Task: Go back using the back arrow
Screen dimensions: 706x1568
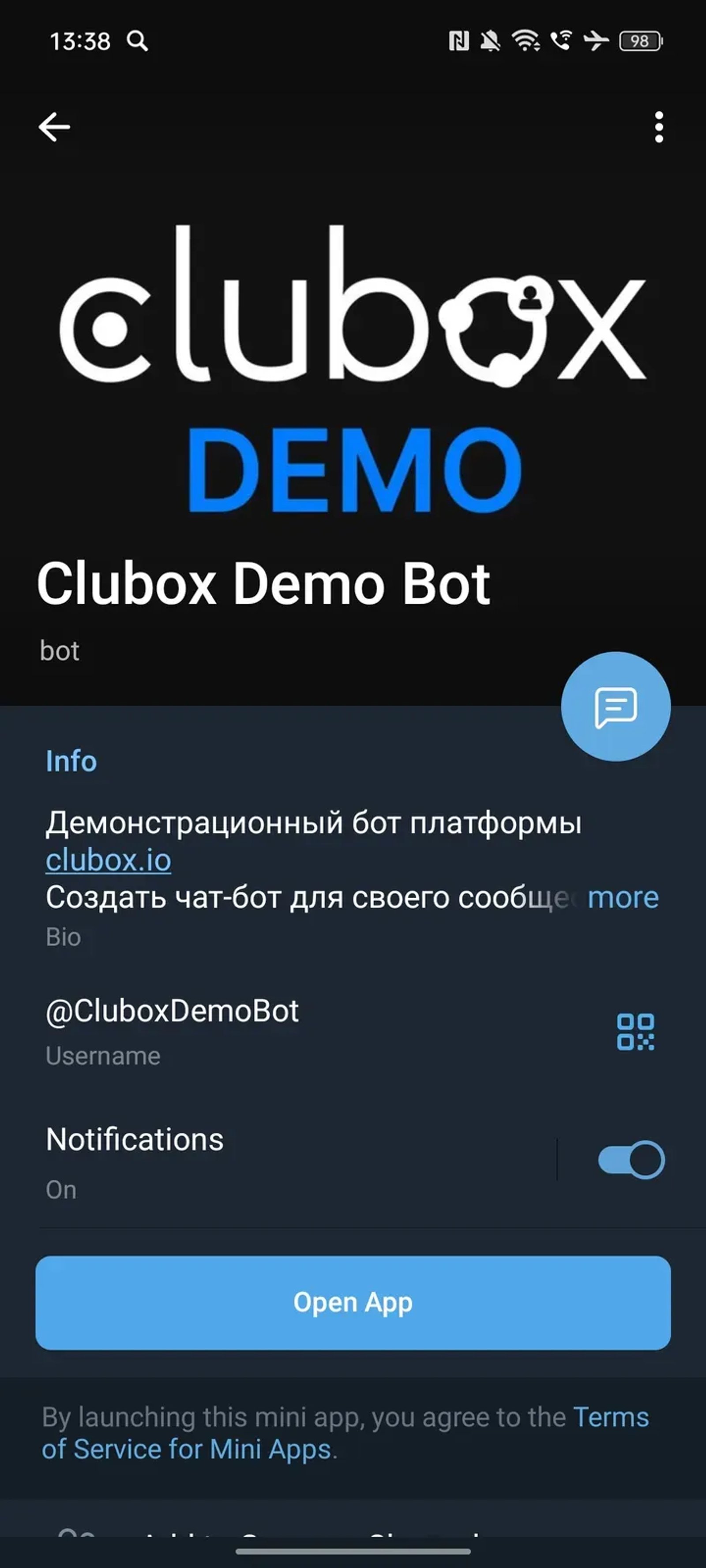Action: click(x=54, y=127)
